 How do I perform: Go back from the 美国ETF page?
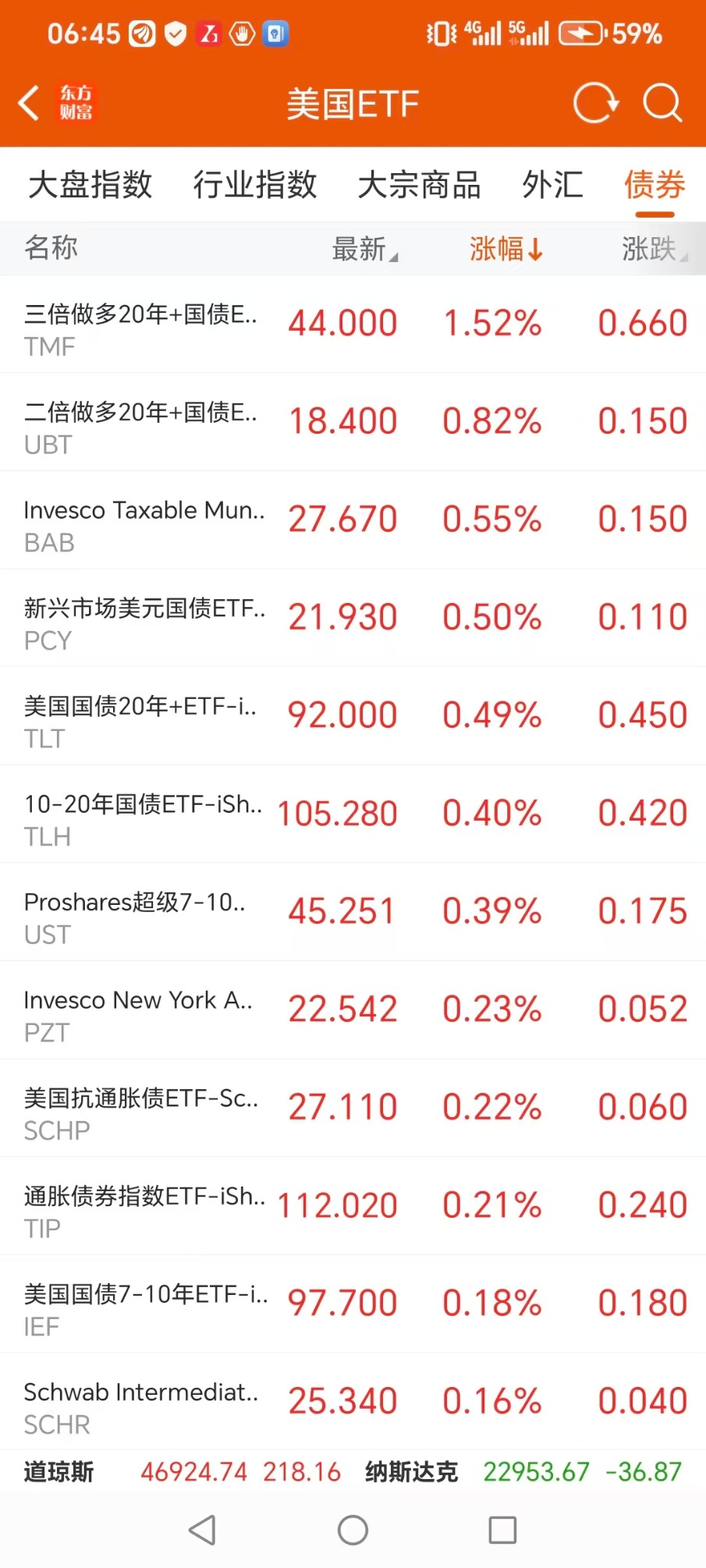30,103
